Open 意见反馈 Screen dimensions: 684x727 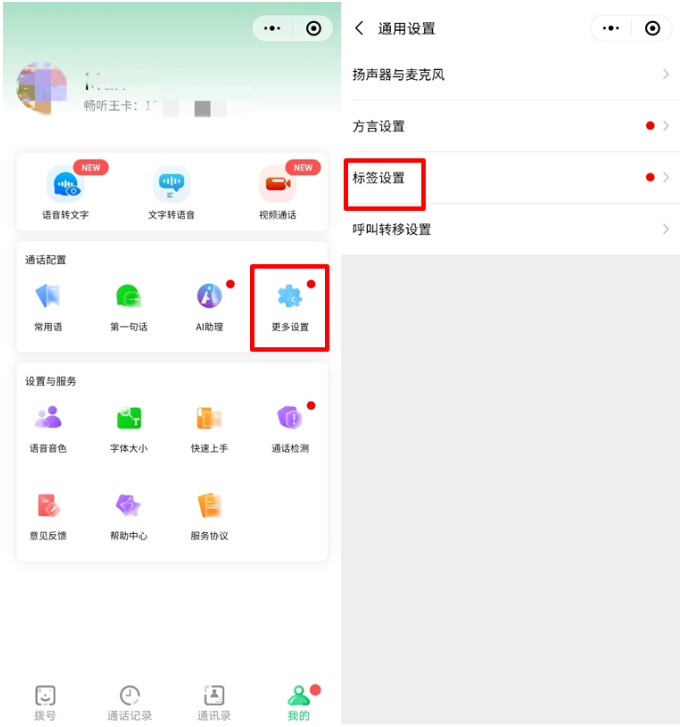[x=48, y=513]
